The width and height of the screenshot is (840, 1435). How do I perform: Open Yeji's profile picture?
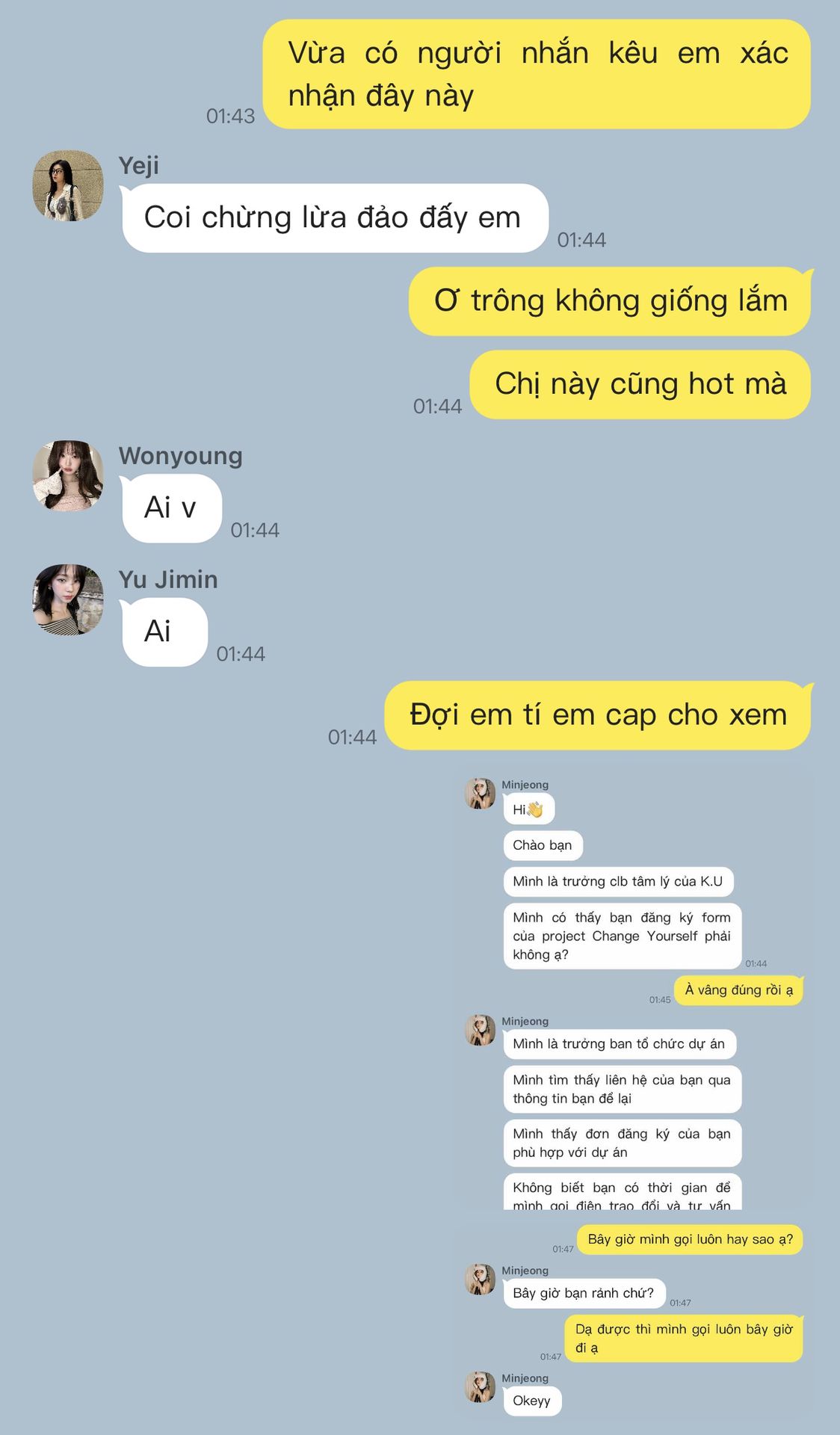point(68,186)
